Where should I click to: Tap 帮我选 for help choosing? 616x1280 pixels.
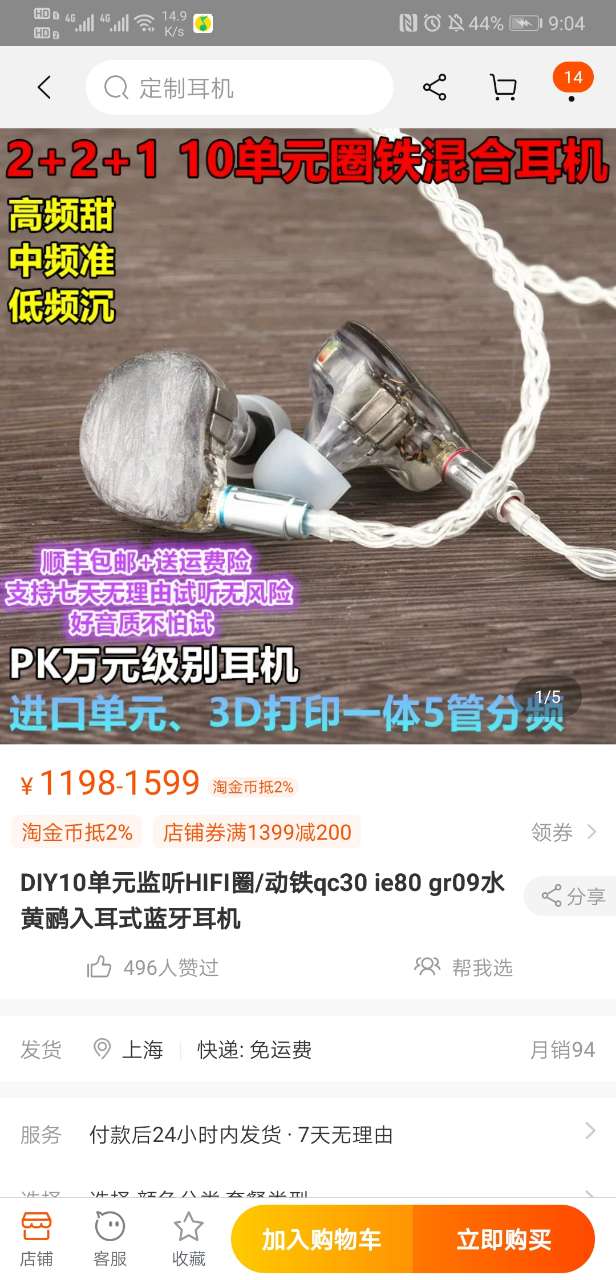(464, 967)
